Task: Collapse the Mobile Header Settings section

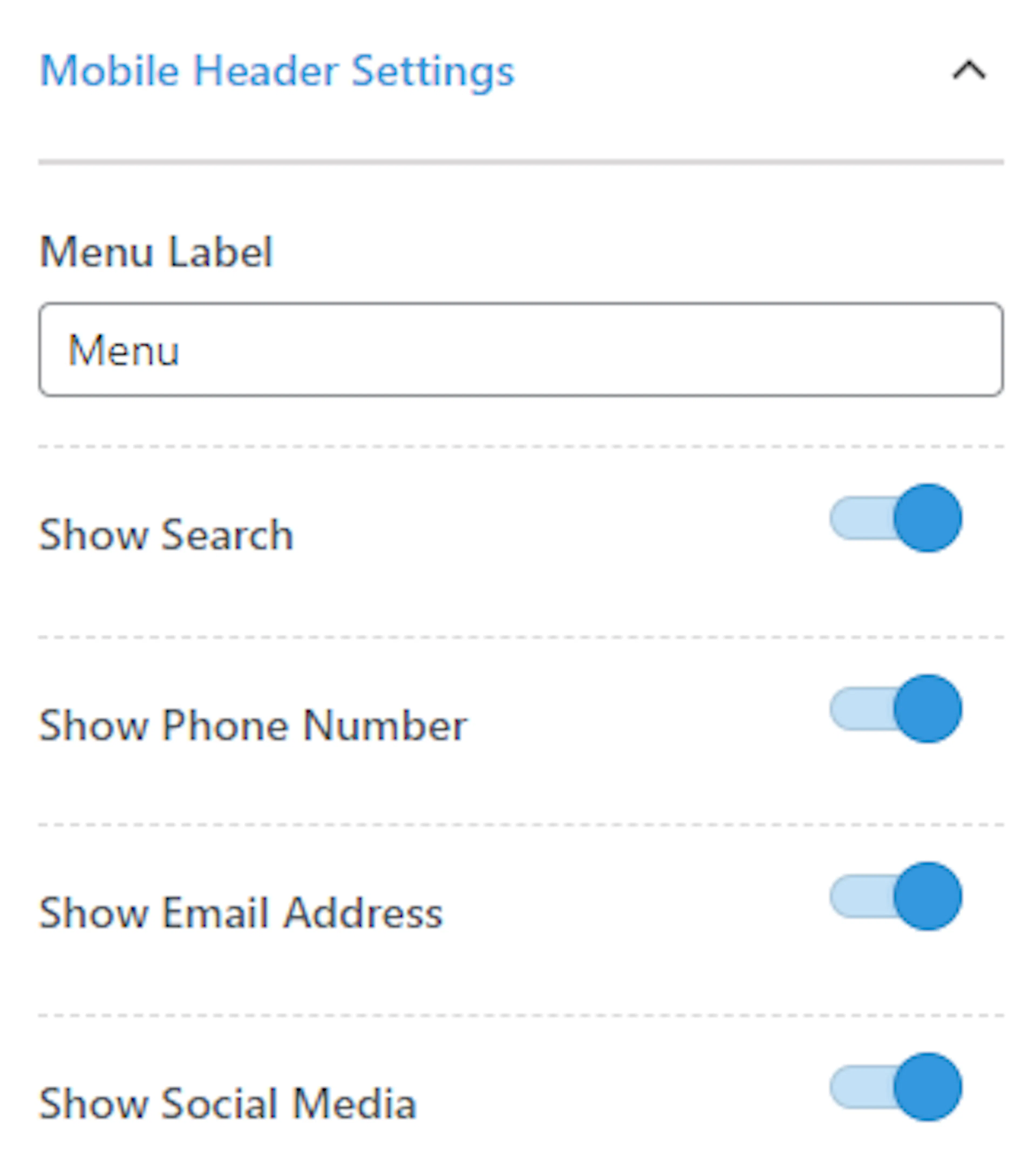Action: (969, 71)
